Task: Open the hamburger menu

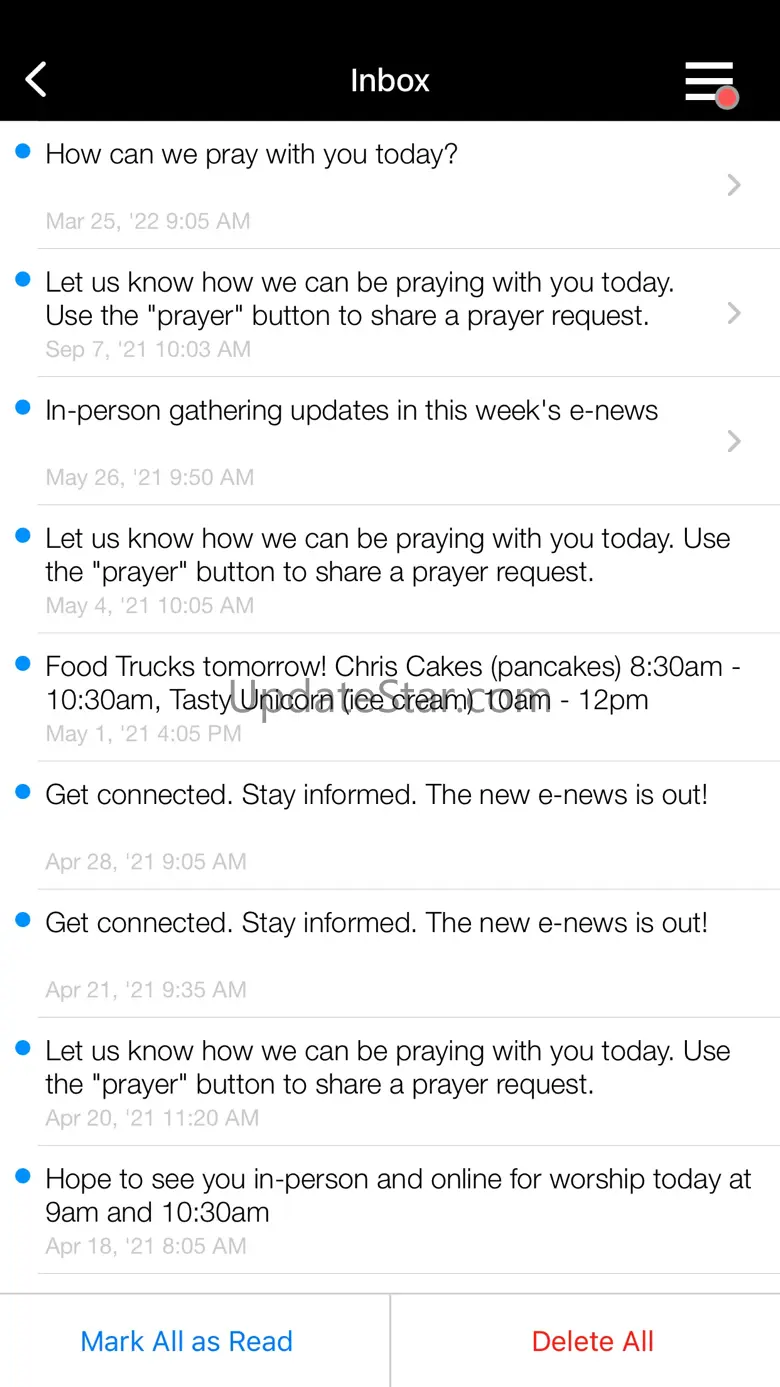Action: (x=710, y=81)
